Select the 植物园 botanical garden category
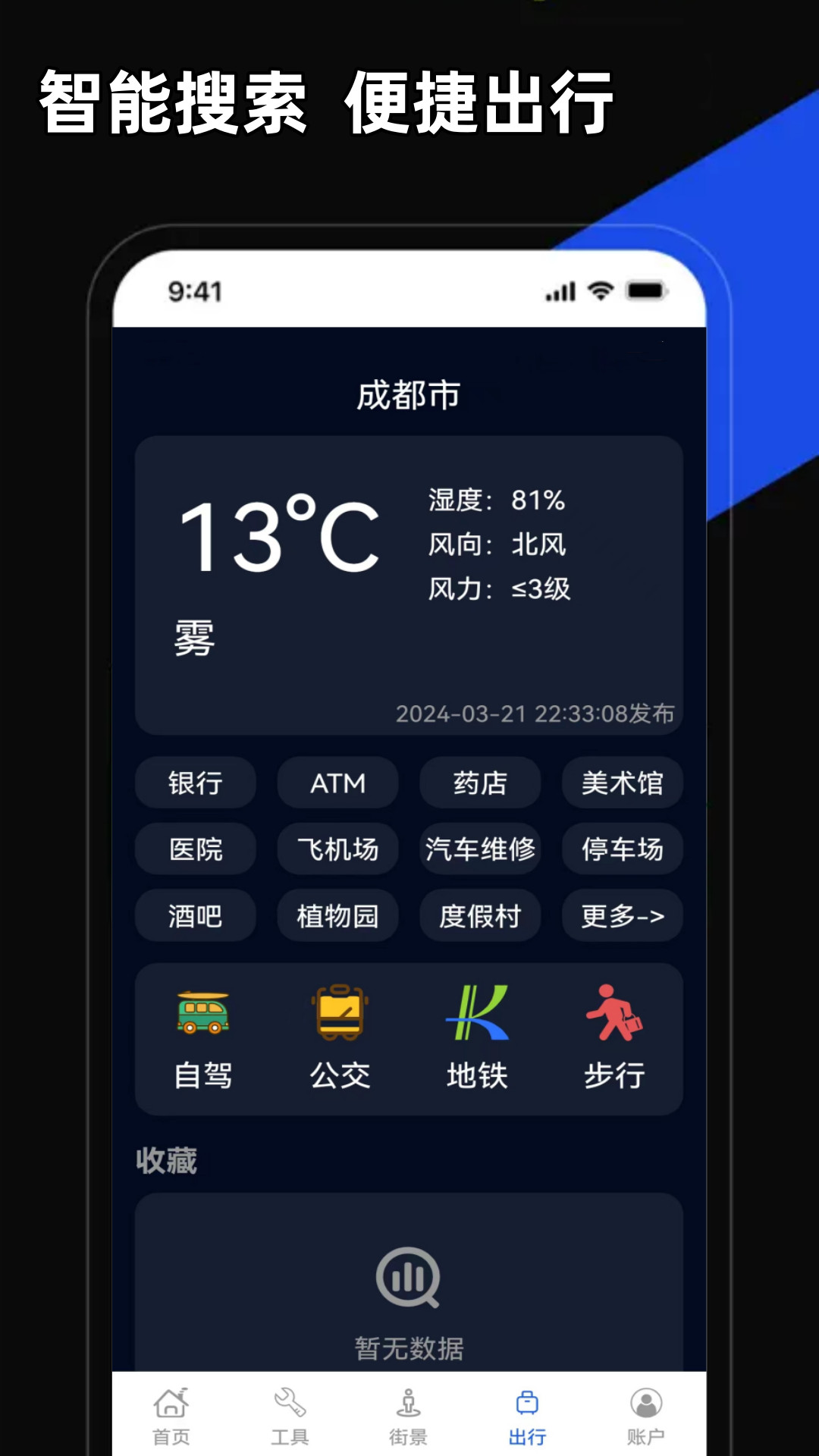Screen dimensions: 819x1456 [337, 916]
